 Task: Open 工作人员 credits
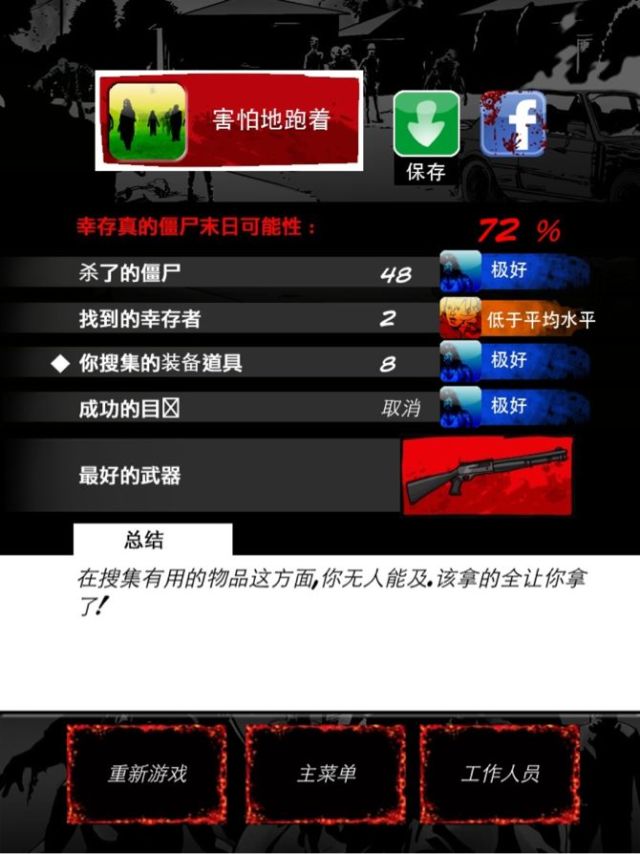500,773
